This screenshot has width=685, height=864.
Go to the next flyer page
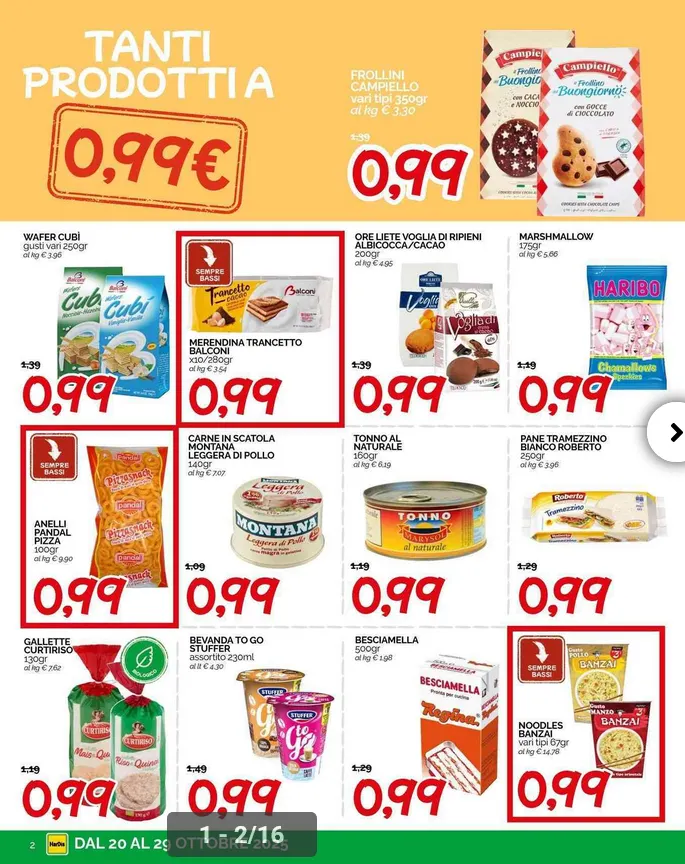pos(675,432)
